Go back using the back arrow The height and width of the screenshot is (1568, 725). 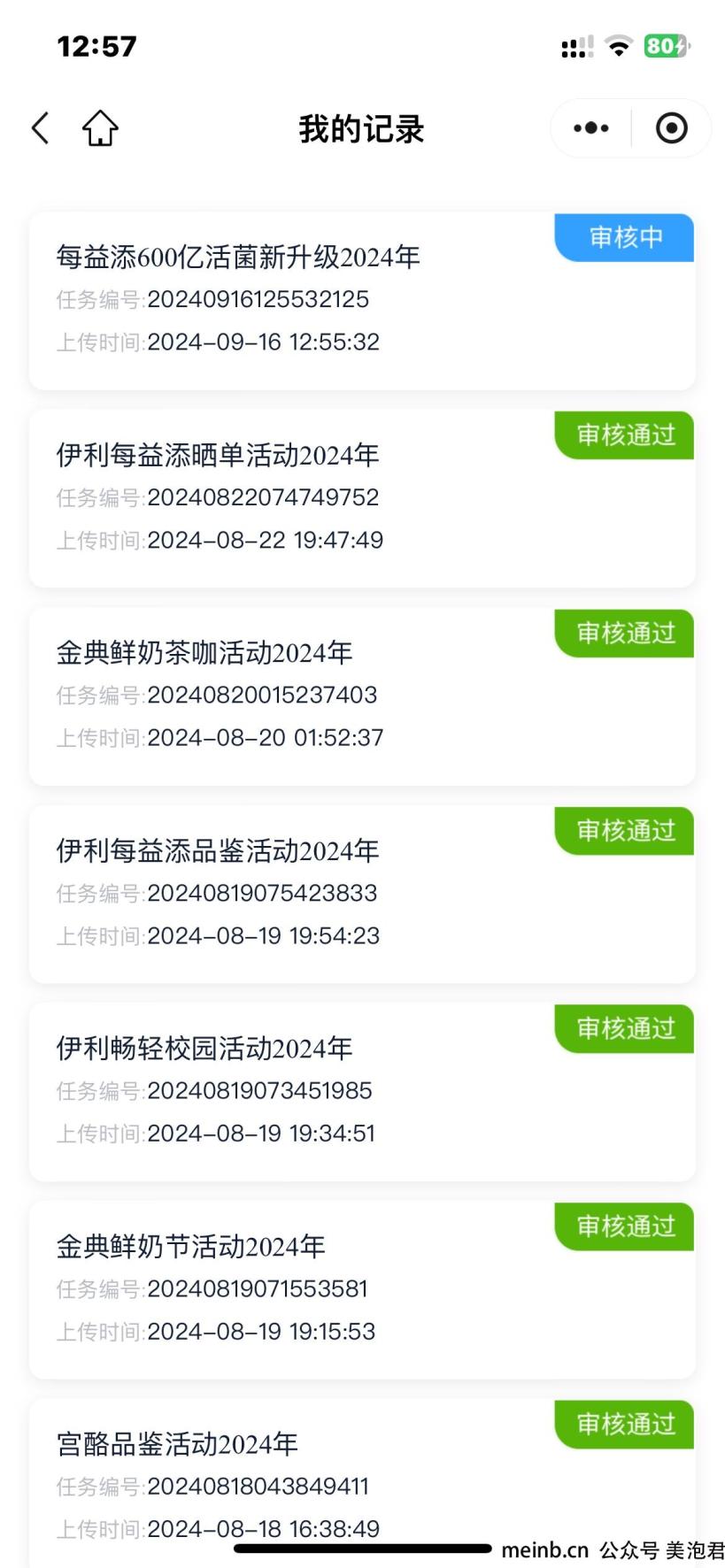click(40, 128)
